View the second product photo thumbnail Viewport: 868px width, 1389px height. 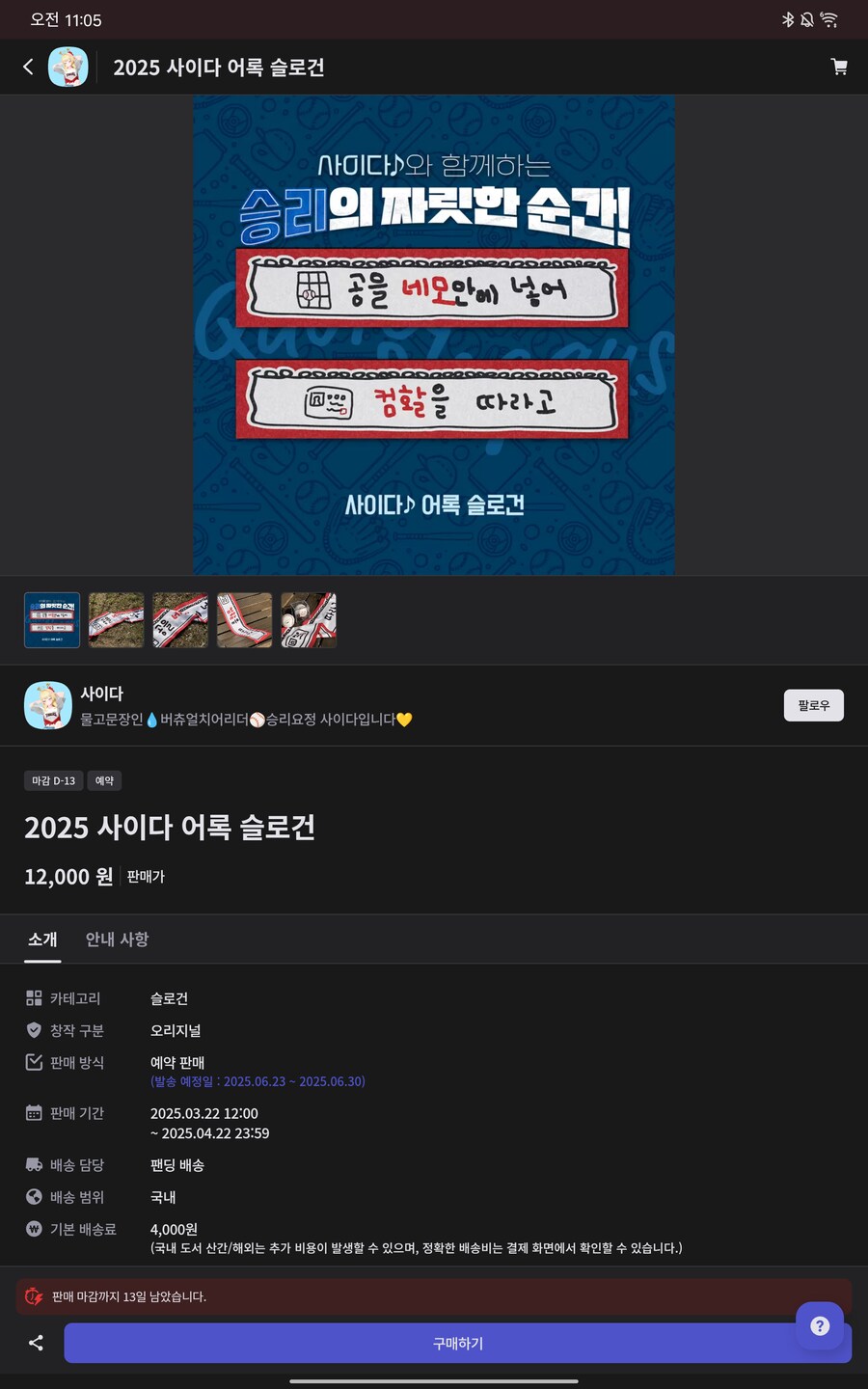tap(116, 620)
